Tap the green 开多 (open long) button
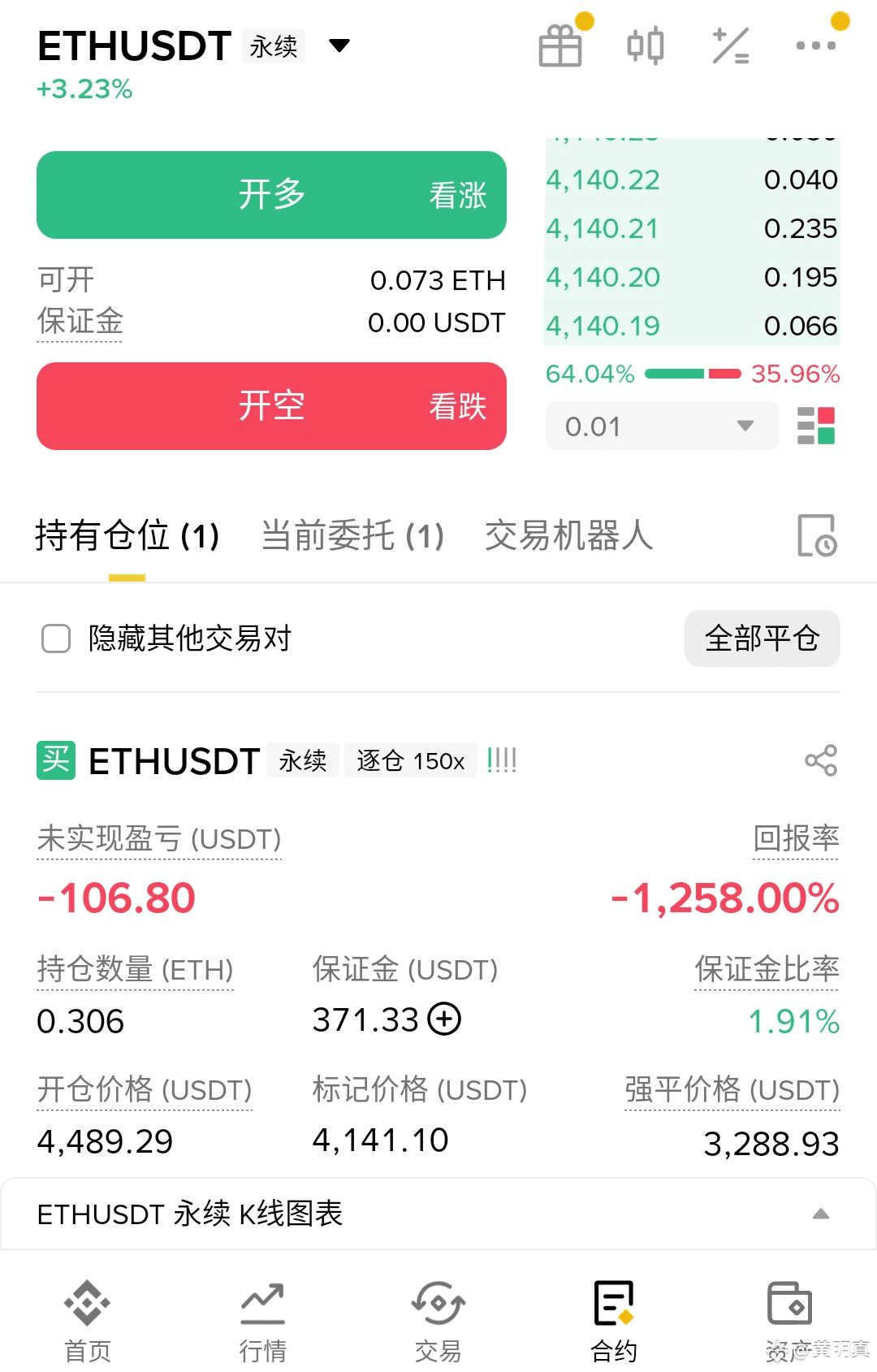This screenshot has height=1372, width=877. coord(271,195)
